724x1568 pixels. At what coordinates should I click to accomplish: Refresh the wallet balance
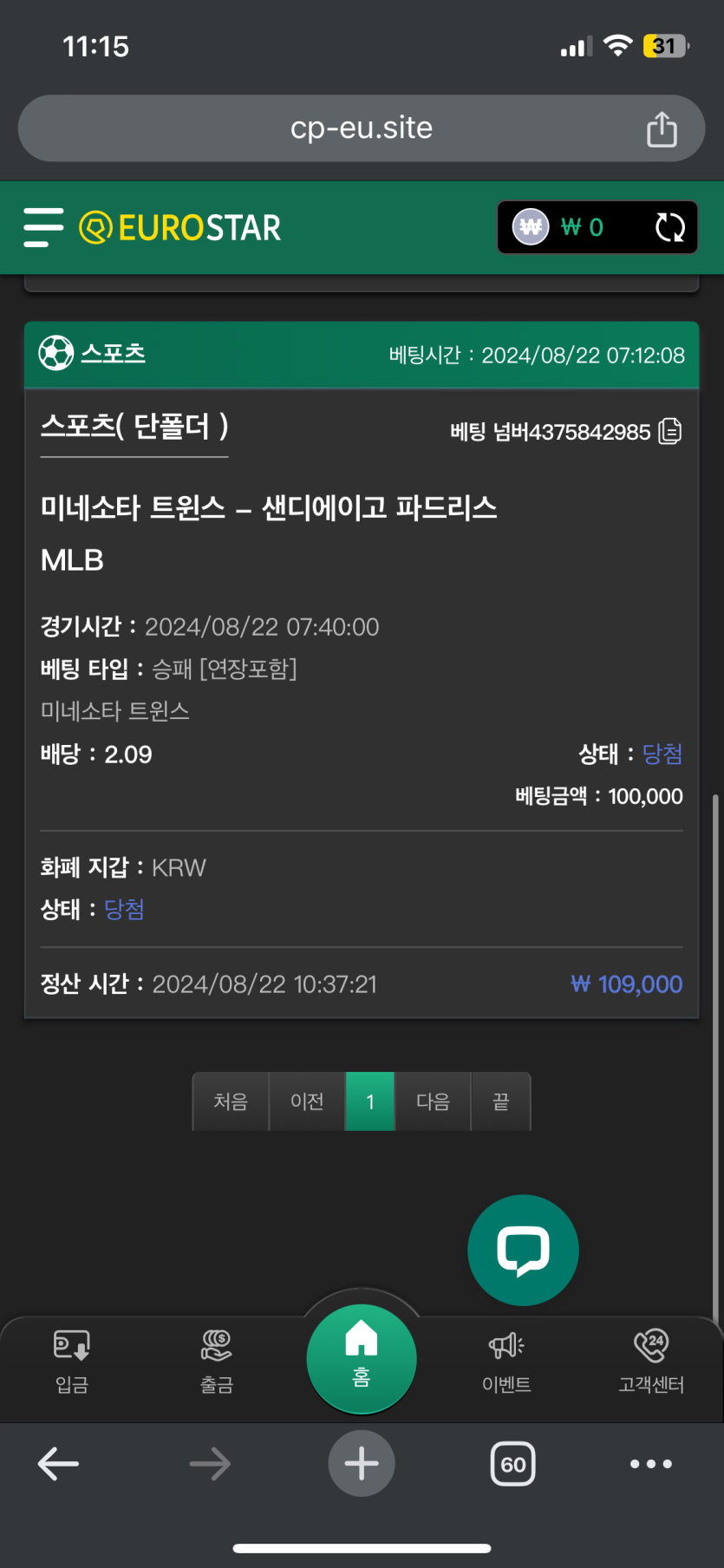(669, 227)
